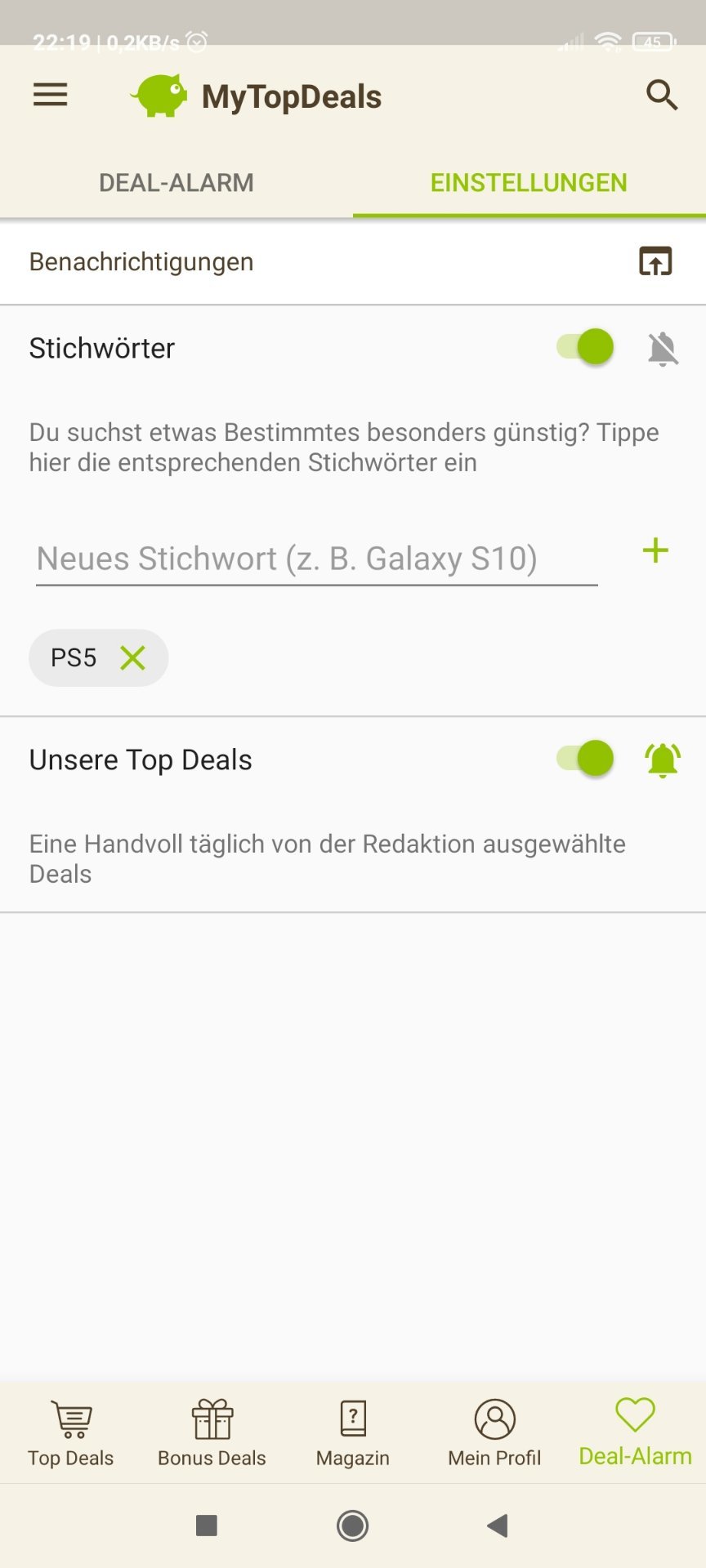Switch to the Magazin tab
This screenshot has width=706, height=1568.
[353, 1433]
